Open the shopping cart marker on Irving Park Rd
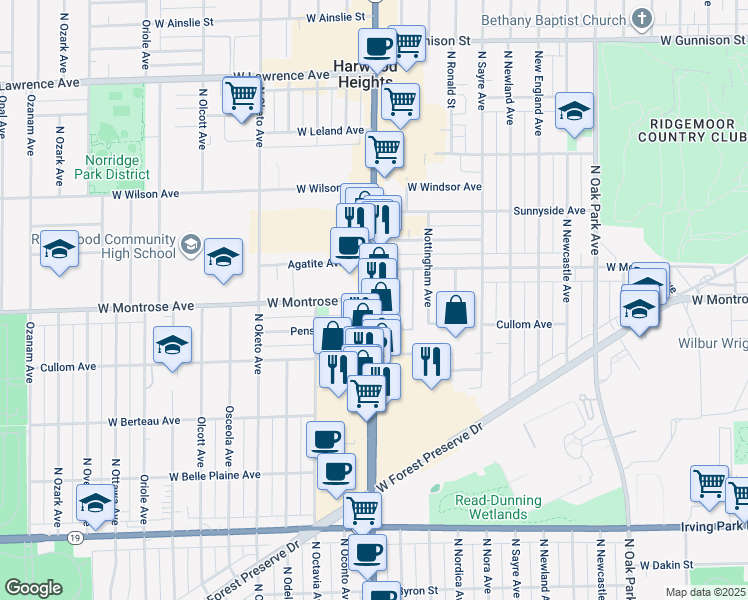The image size is (748, 600). pos(363,512)
